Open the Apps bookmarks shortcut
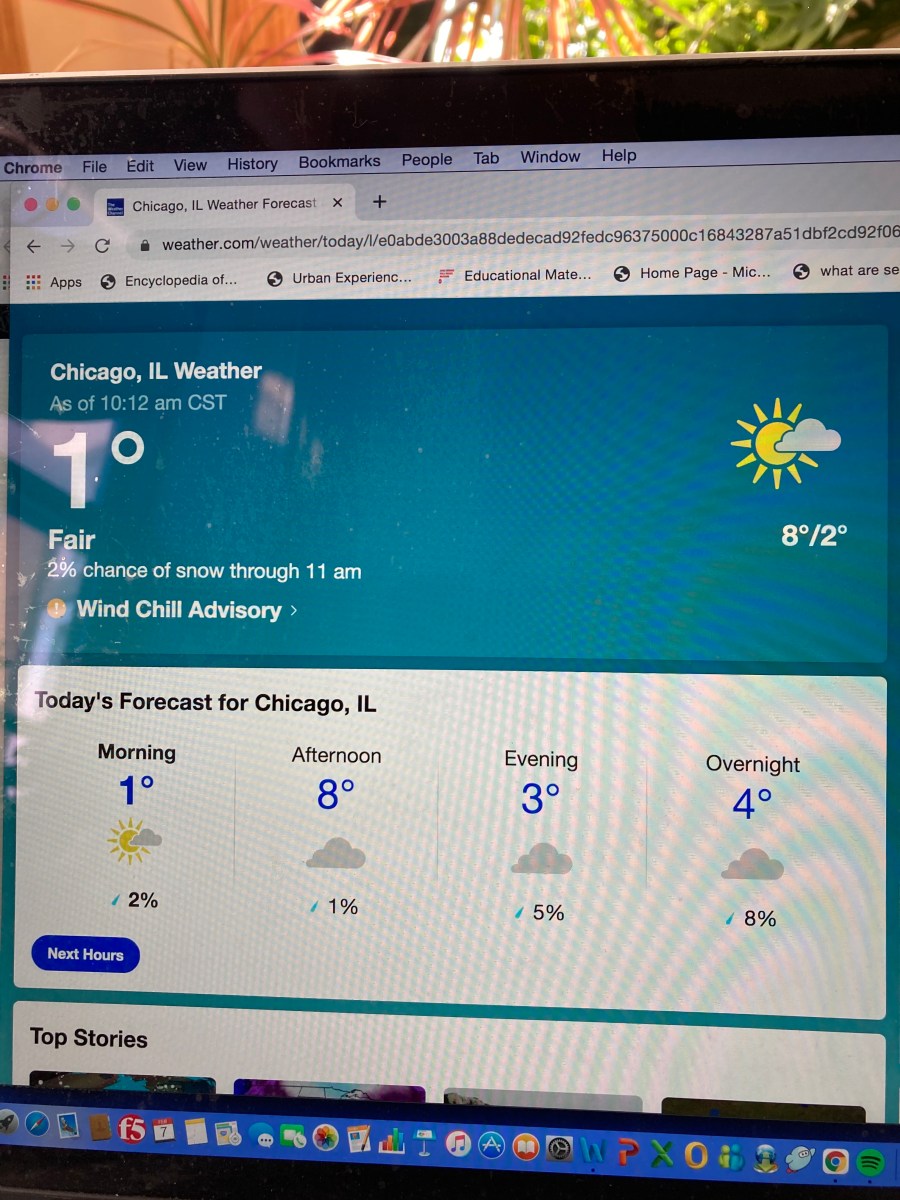Image resolution: width=900 pixels, height=1200 pixels. [x=54, y=282]
